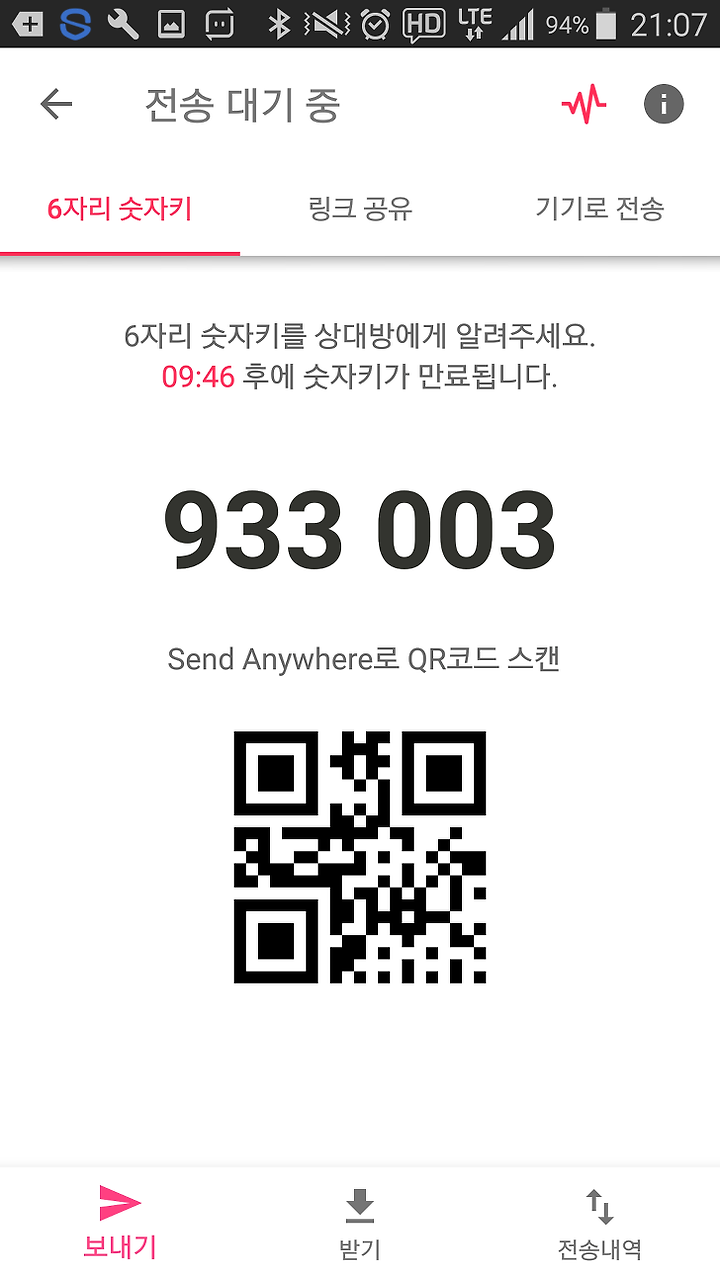
Task: Switch to the 기기로 전송 tab
Action: click(600, 208)
